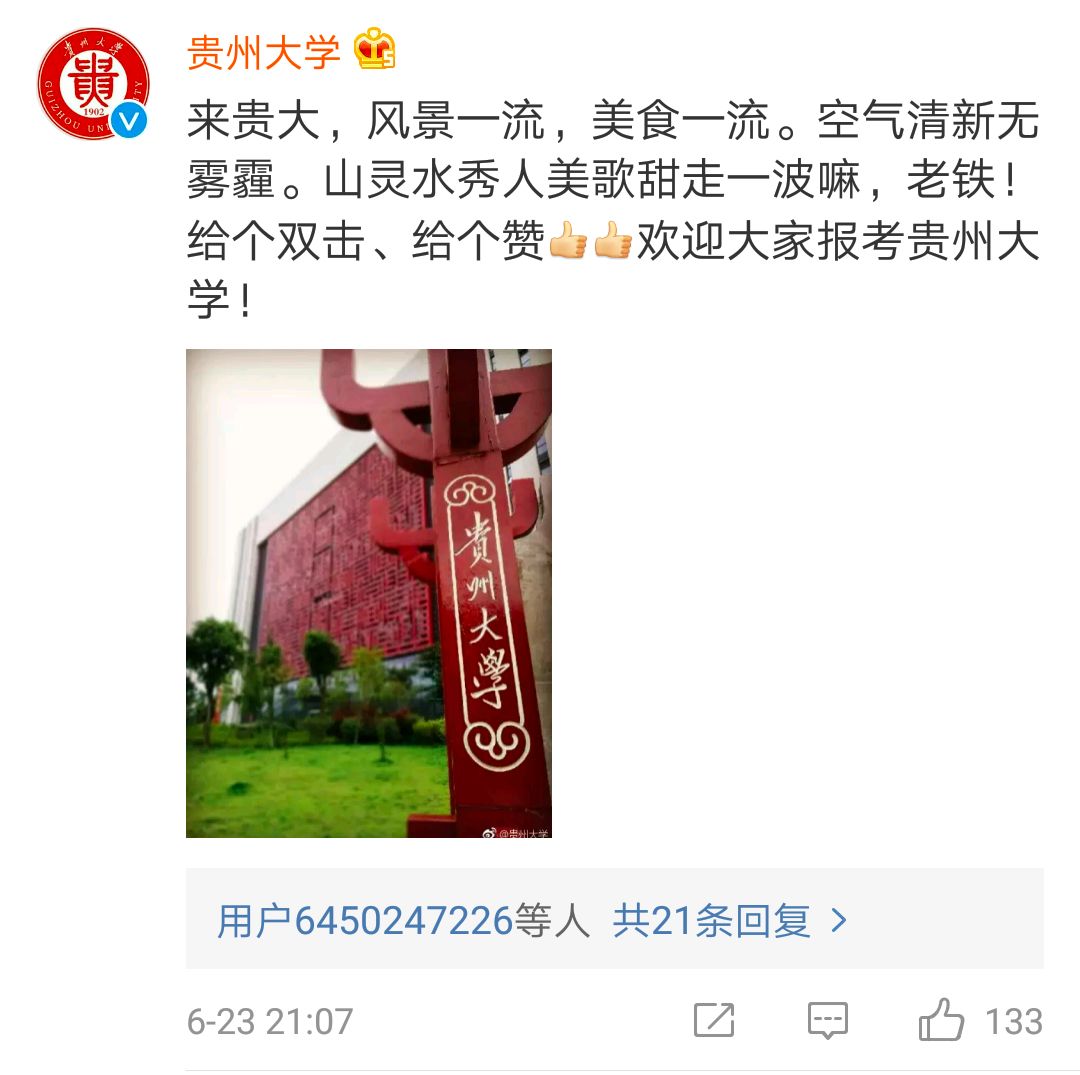1080x1075 pixels.
Task: Like this comment with the thumbs-up
Action: coord(941,1021)
